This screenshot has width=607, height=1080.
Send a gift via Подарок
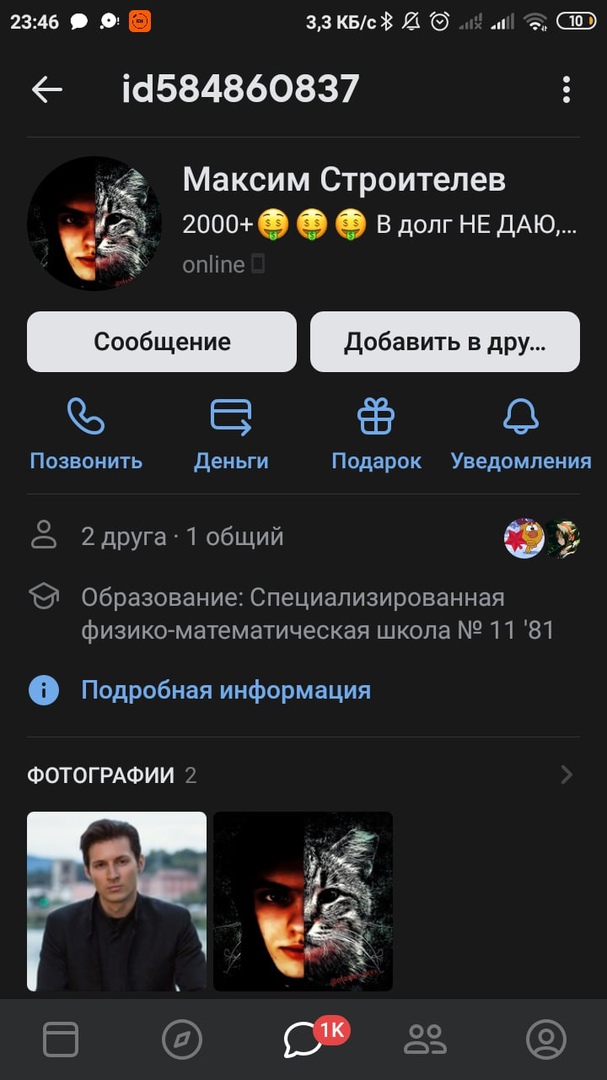376,434
